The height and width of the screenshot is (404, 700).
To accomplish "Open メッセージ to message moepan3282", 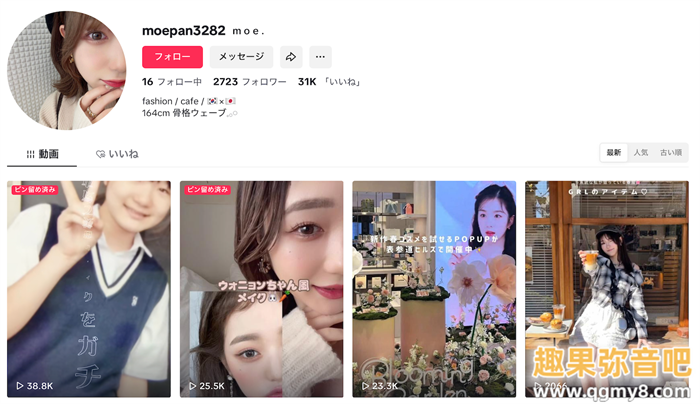I will [241, 57].
